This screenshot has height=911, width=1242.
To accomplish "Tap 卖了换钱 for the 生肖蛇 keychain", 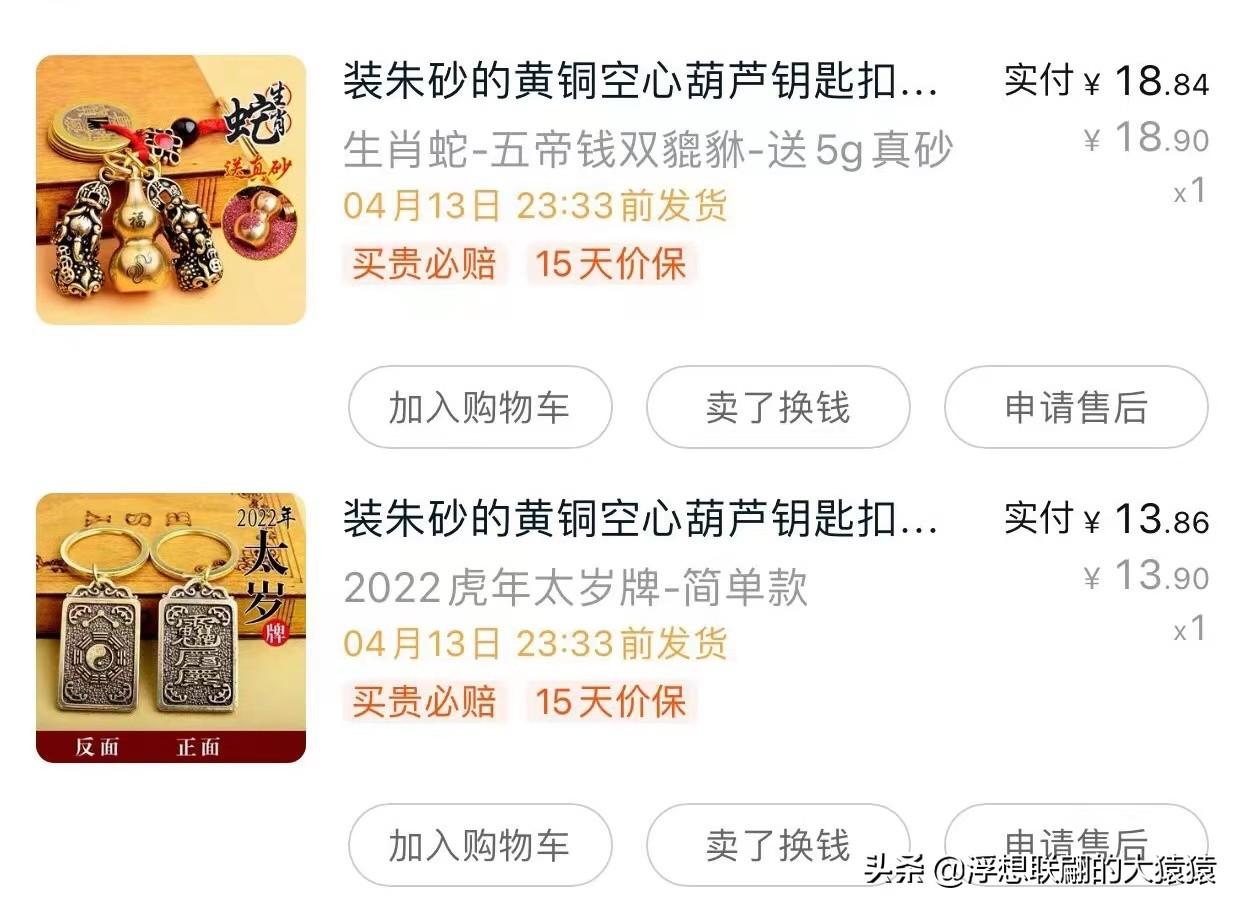I will (777, 407).
